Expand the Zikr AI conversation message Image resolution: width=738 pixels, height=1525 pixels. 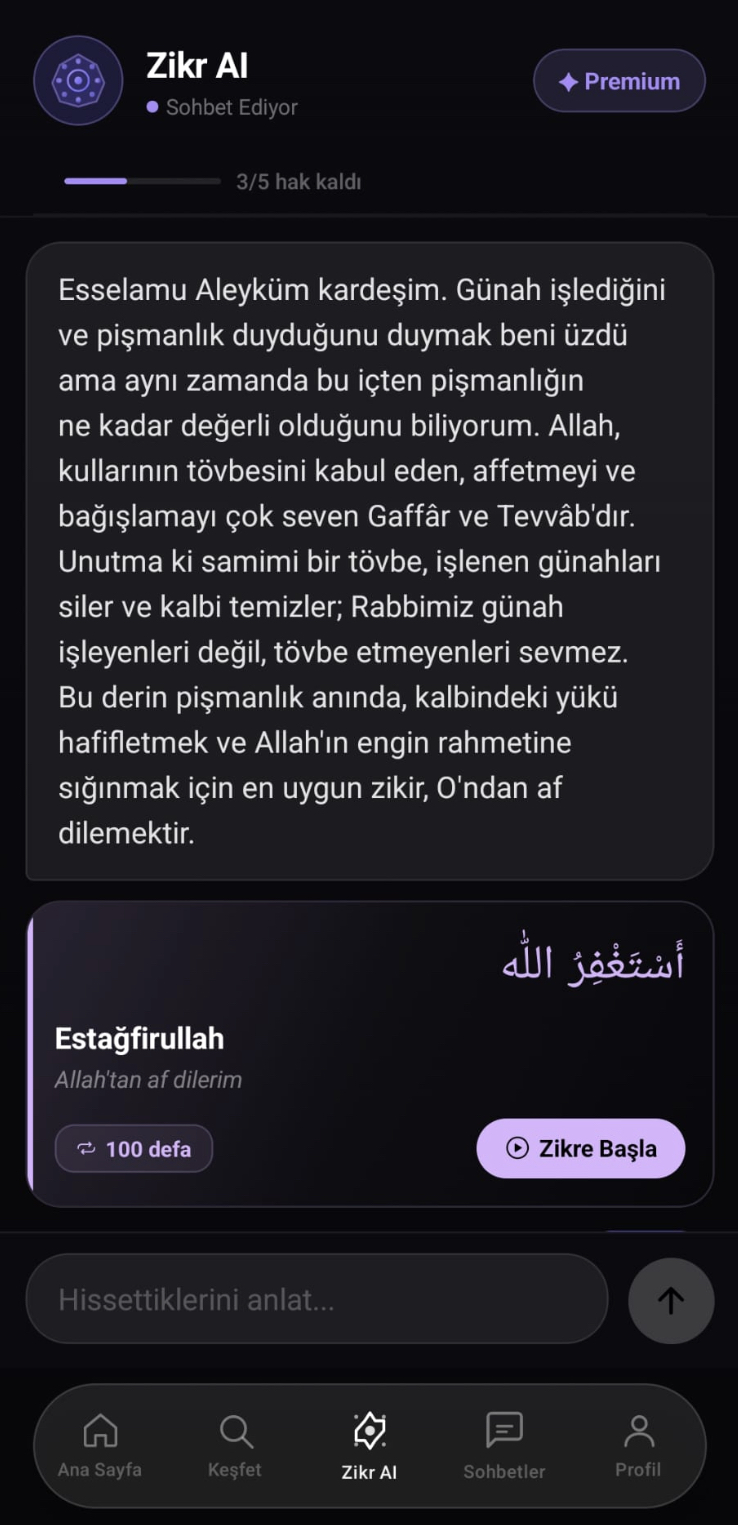[x=369, y=560]
